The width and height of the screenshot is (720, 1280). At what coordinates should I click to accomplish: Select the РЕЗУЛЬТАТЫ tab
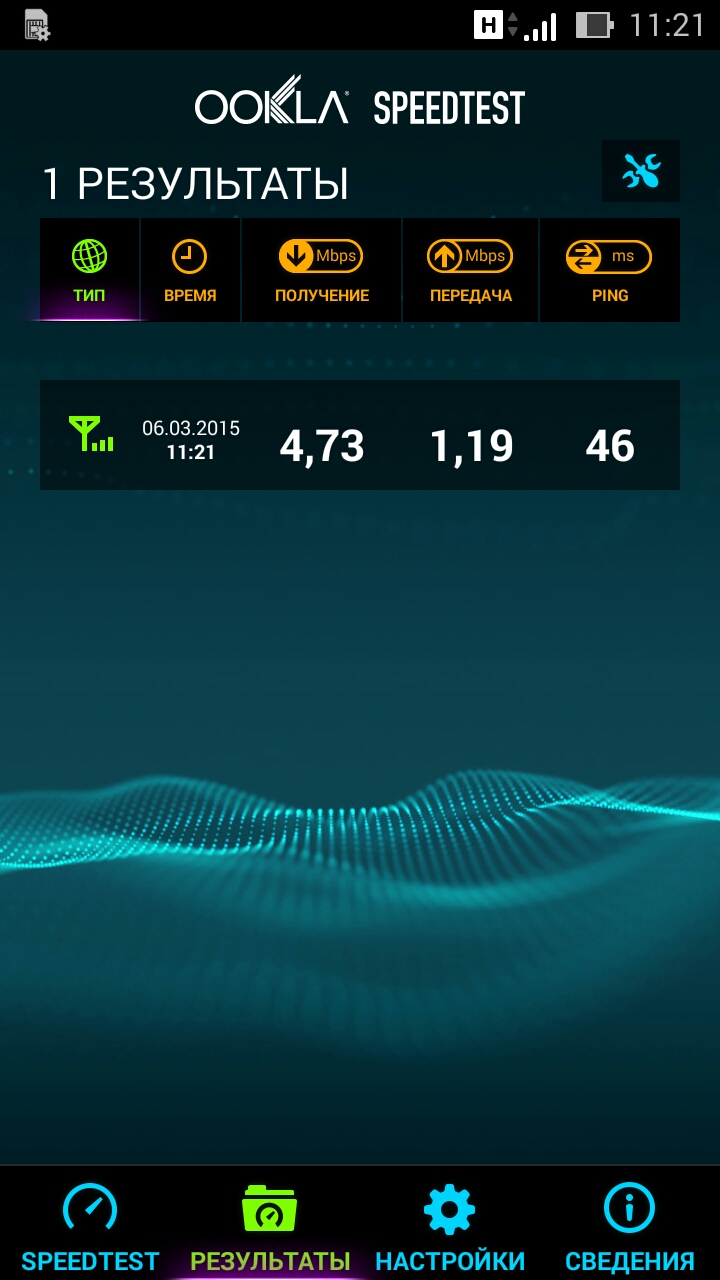(270, 1224)
